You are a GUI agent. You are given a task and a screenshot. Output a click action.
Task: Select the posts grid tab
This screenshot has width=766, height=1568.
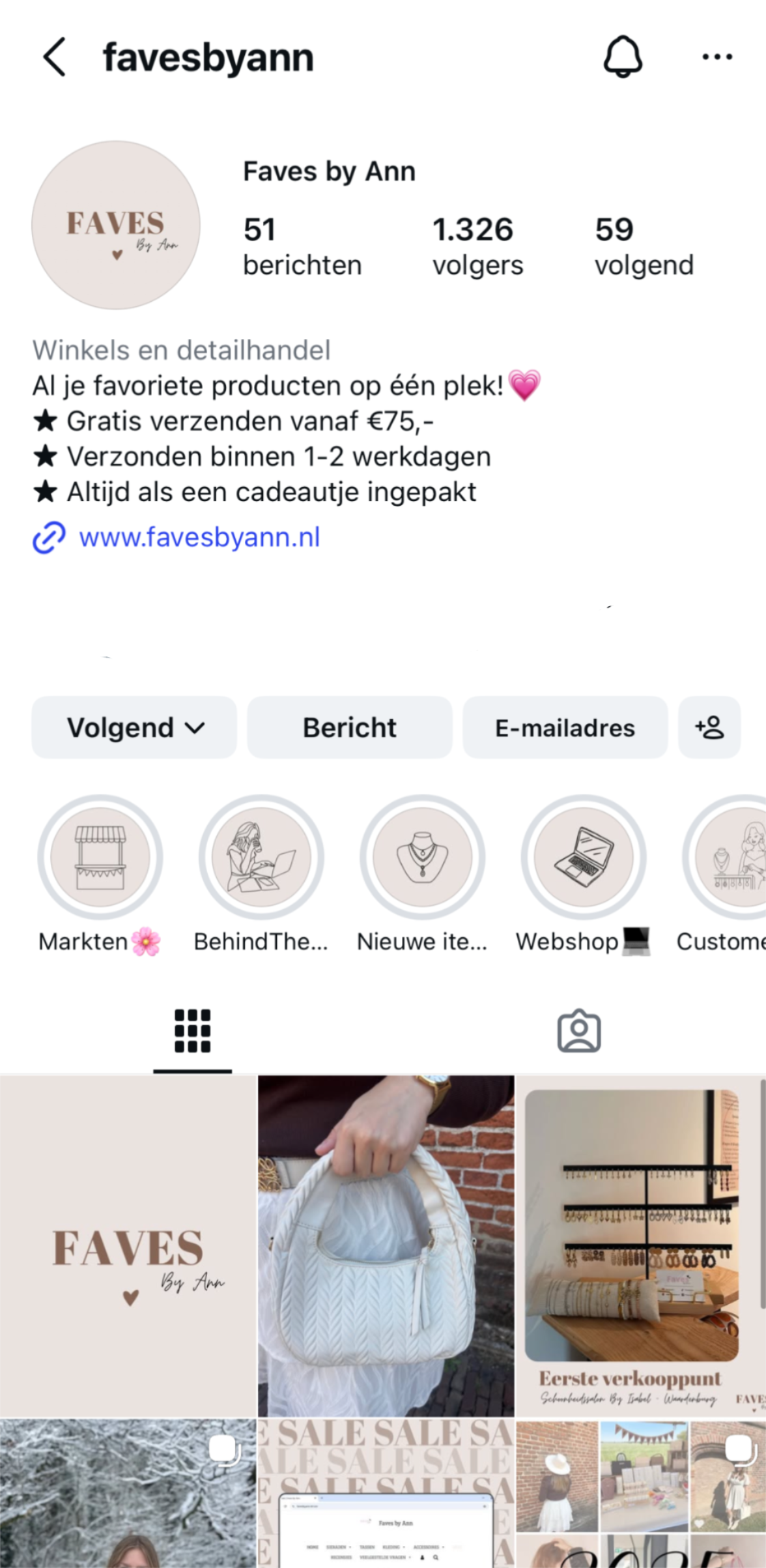192,1031
